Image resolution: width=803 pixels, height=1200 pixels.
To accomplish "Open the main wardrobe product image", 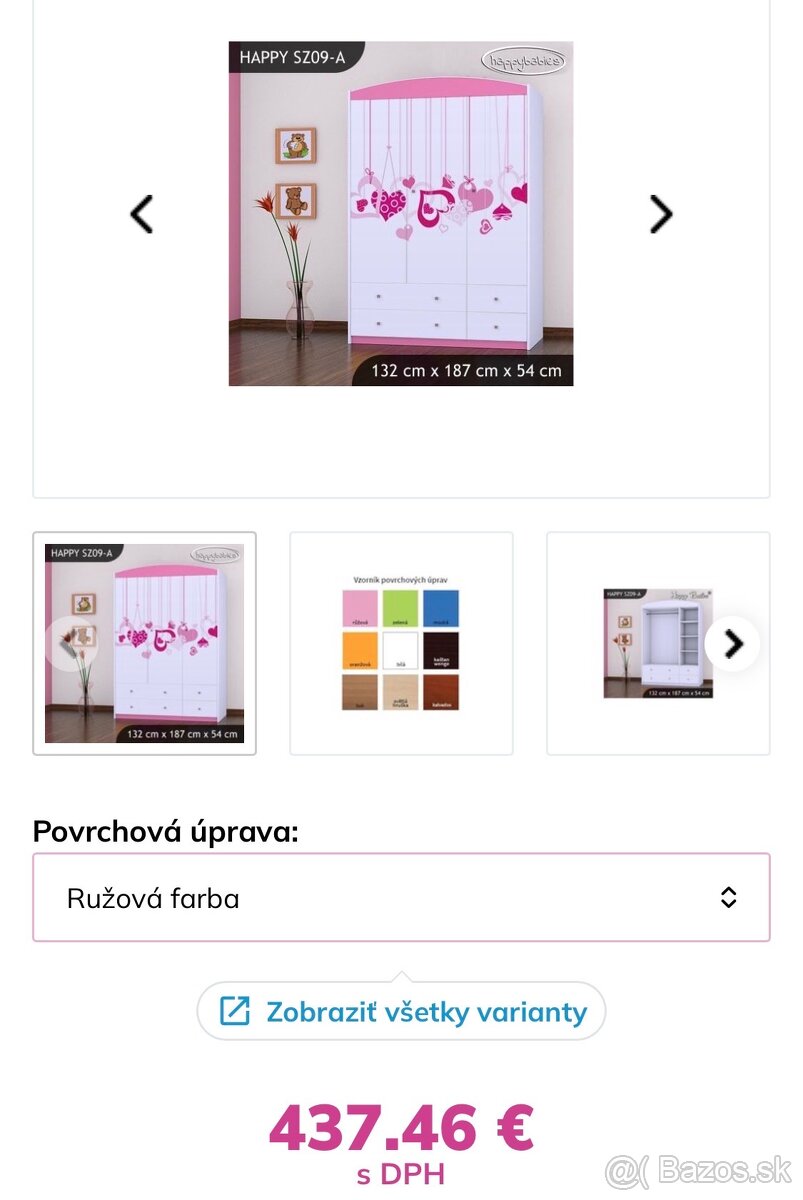I will point(401,213).
